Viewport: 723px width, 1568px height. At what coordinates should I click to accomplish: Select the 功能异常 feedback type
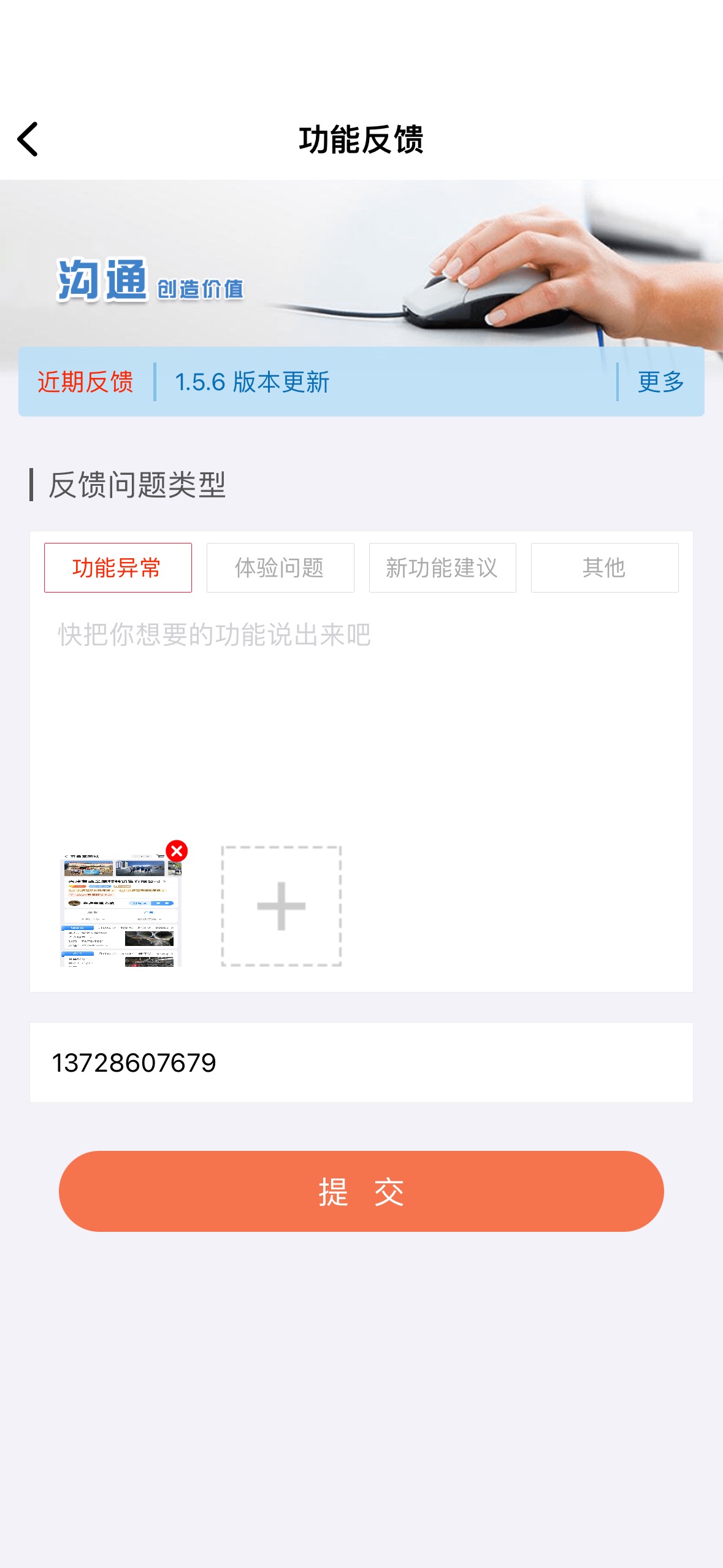pyautogui.click(x=118, y=567)
